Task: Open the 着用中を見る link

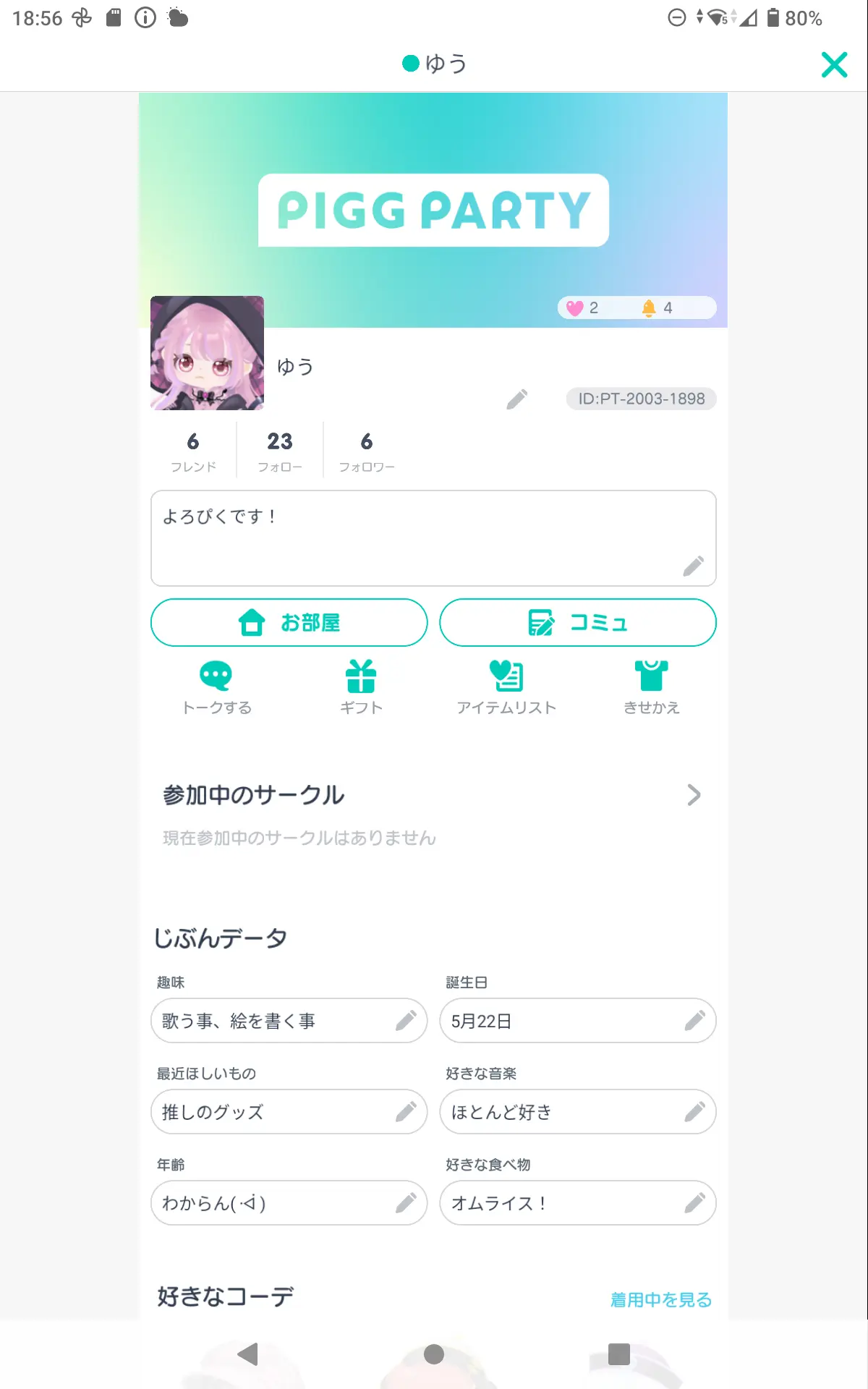Action: tap(661, 1299)
